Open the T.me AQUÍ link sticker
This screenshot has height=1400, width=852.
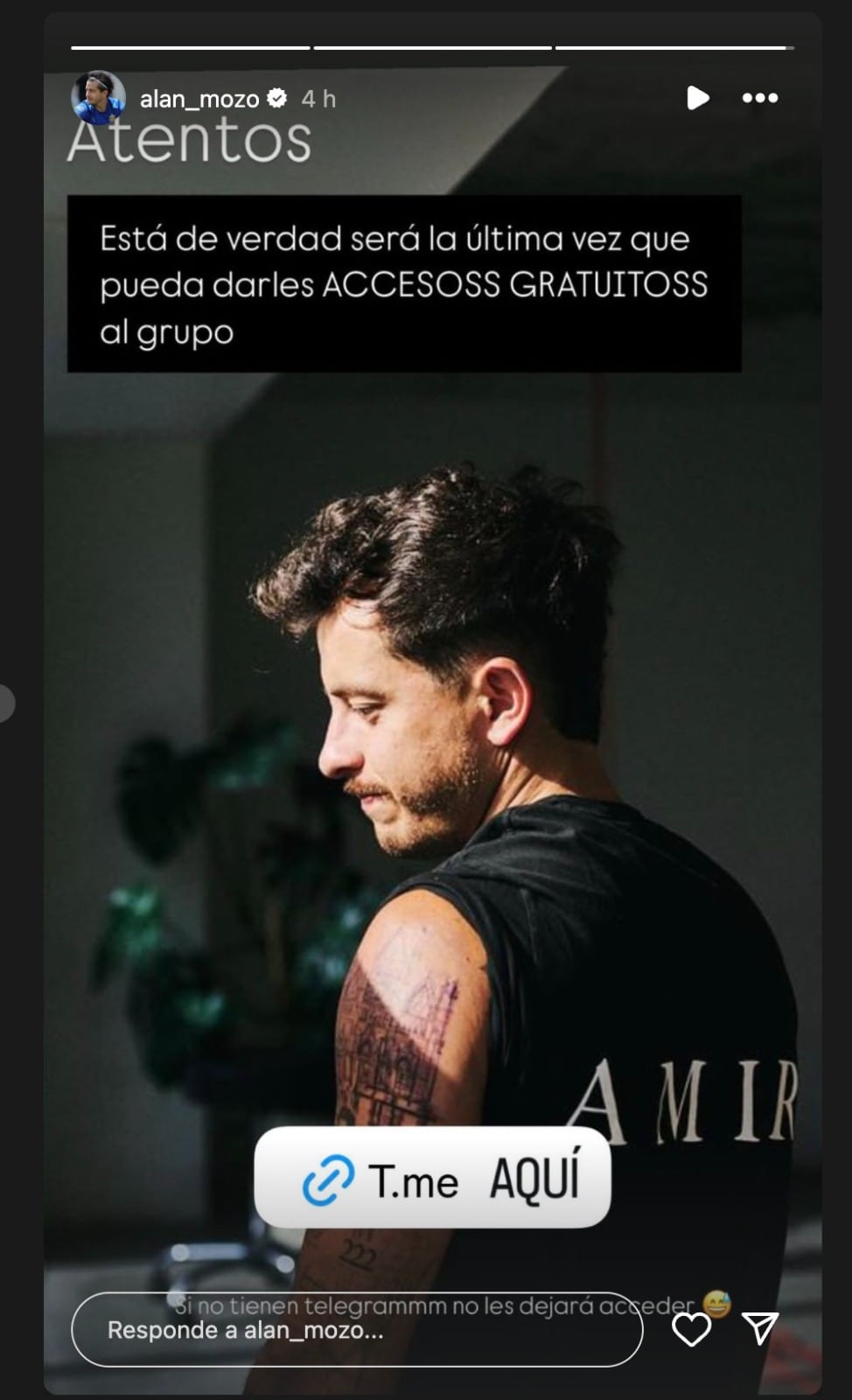432,1177
